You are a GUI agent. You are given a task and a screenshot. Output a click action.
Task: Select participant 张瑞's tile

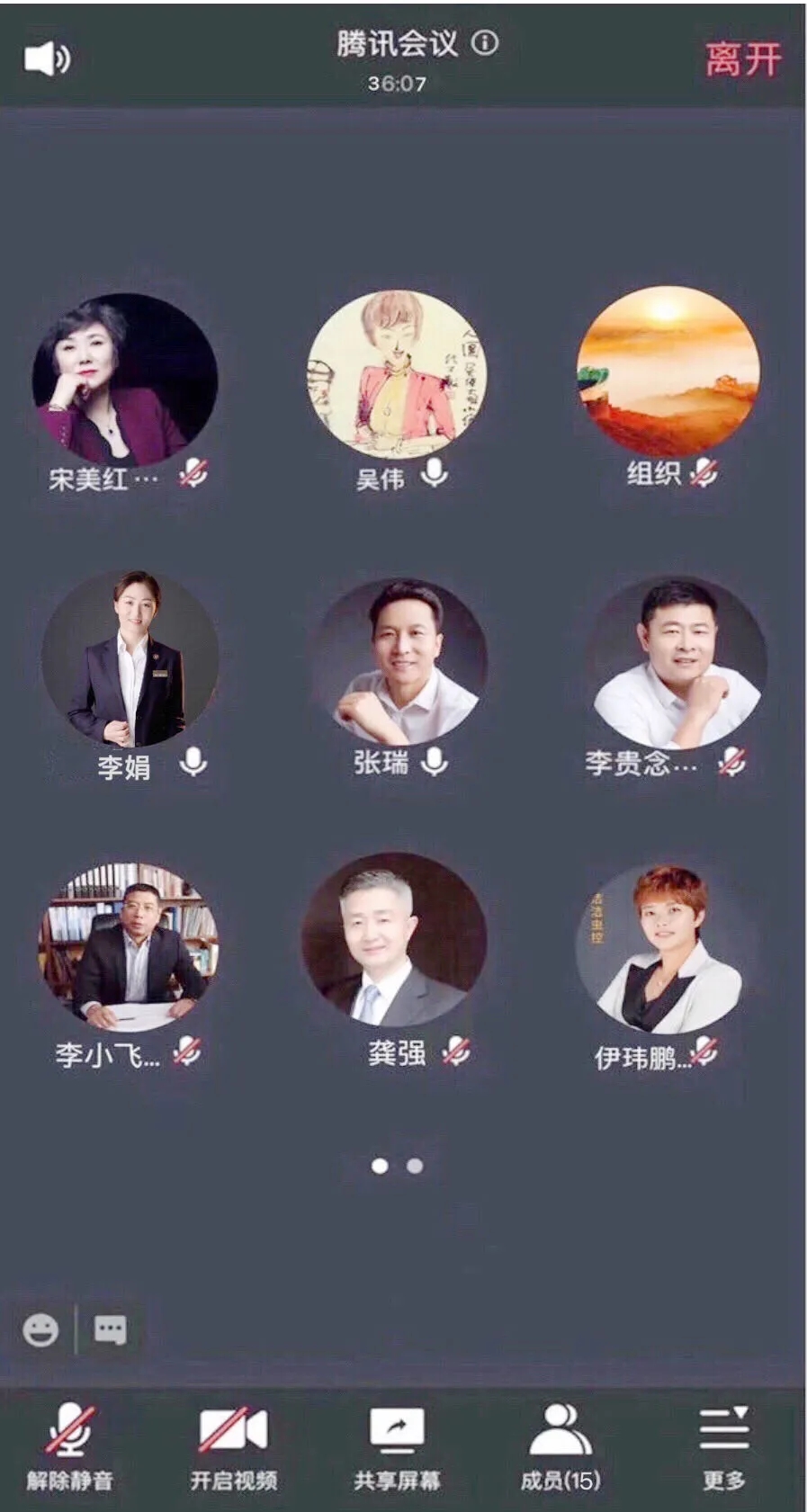pos(399,662)
